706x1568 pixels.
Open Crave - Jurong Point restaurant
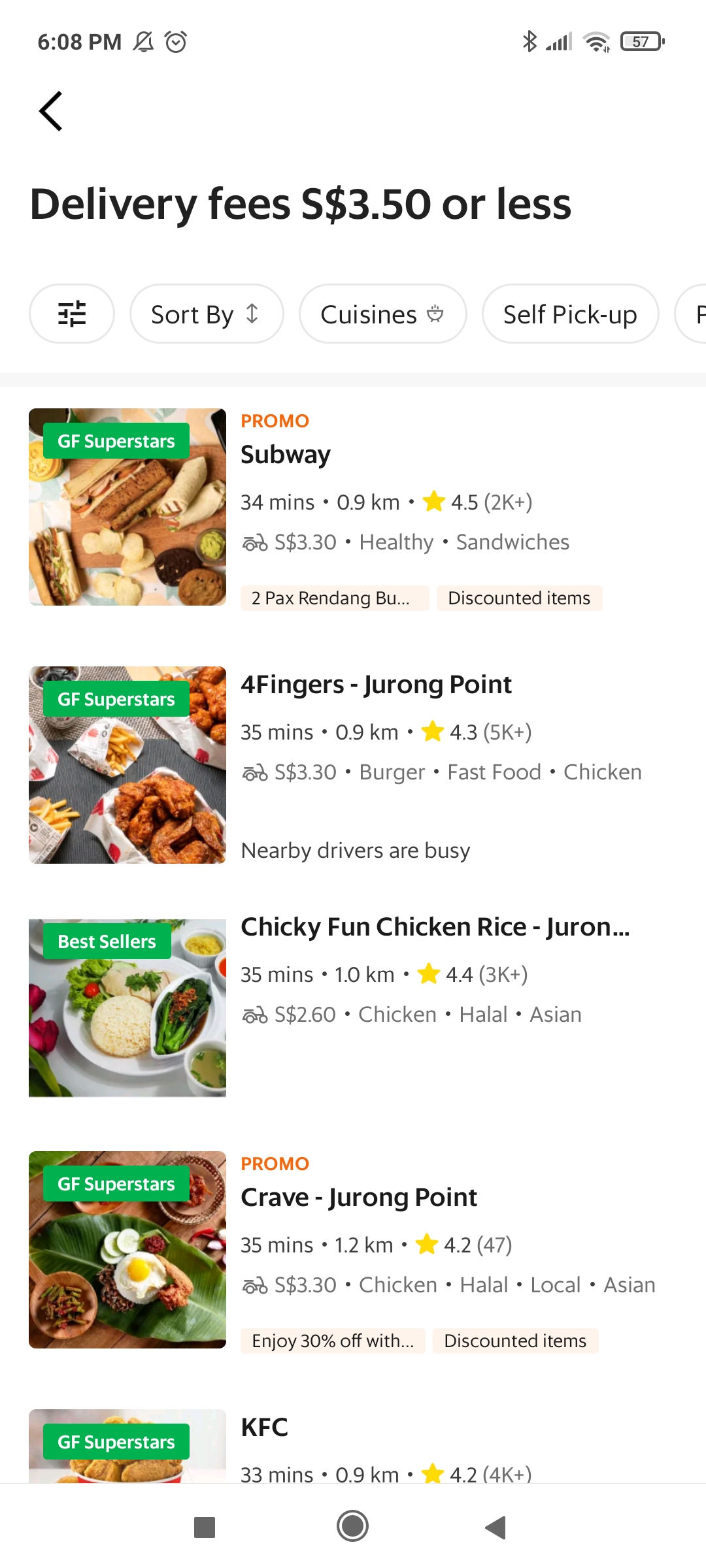(x=359, y=1198)
